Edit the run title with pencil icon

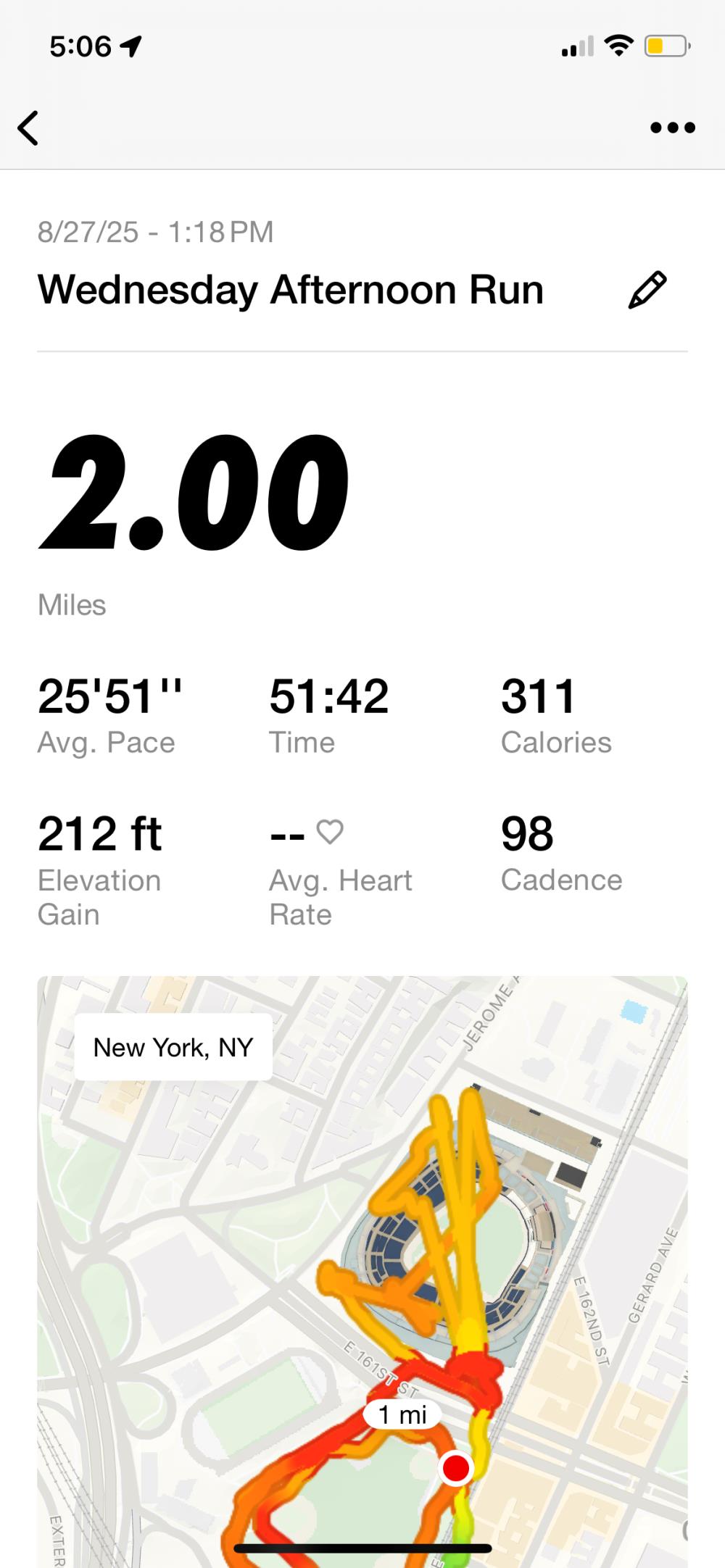[x=647, y=291]
